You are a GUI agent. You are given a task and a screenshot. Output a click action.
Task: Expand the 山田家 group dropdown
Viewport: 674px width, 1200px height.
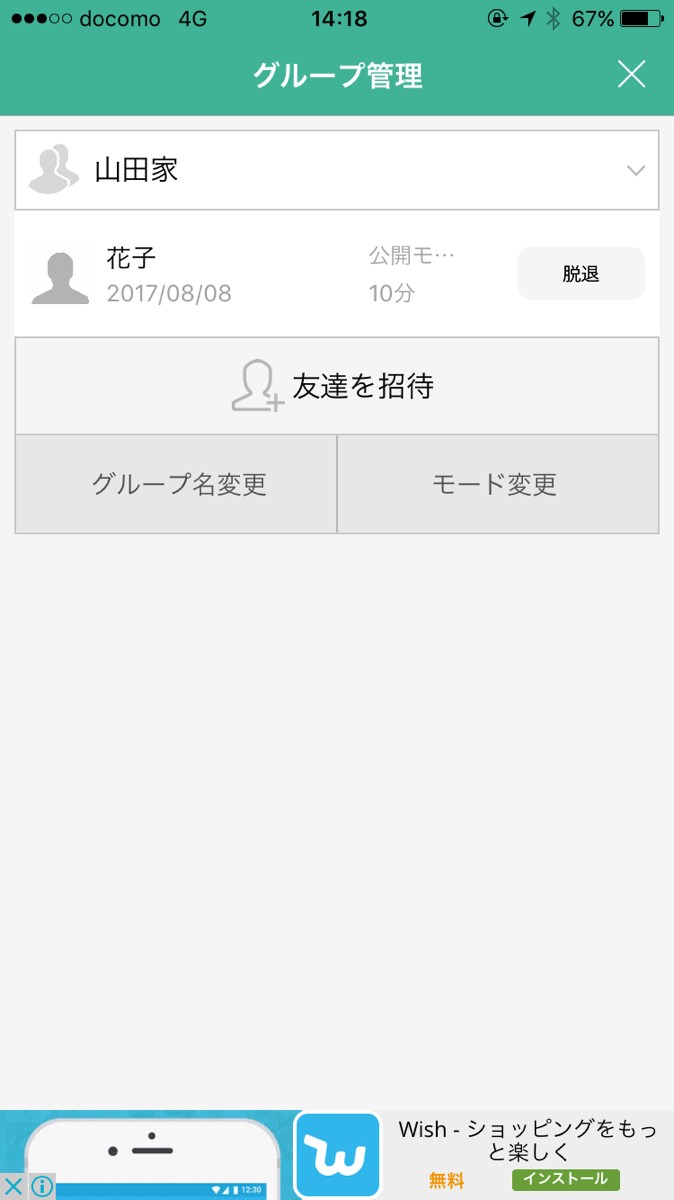(x=635, y=170)
